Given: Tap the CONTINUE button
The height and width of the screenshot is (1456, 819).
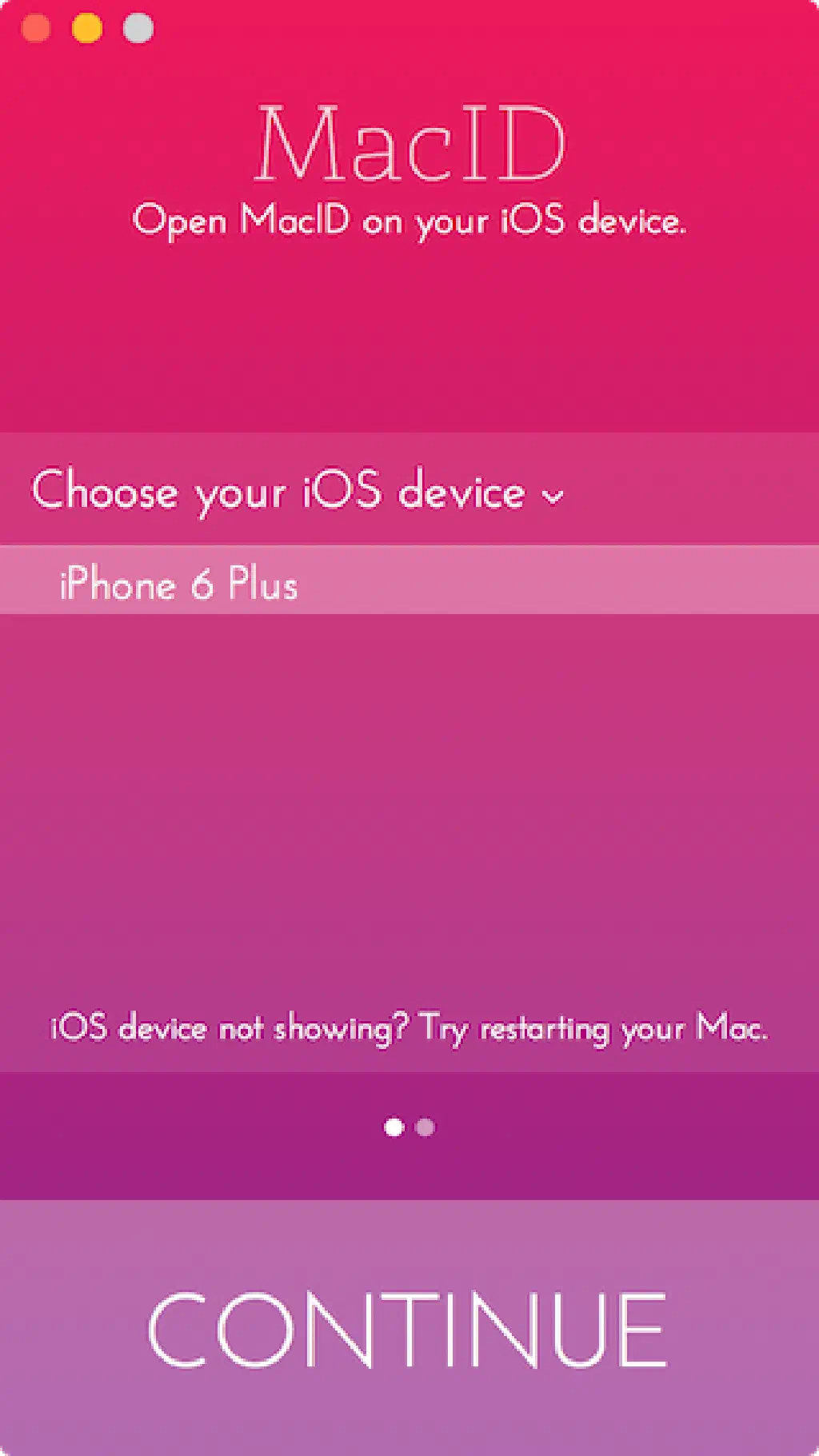Looking at the screenshot, I should (408, 1329).
